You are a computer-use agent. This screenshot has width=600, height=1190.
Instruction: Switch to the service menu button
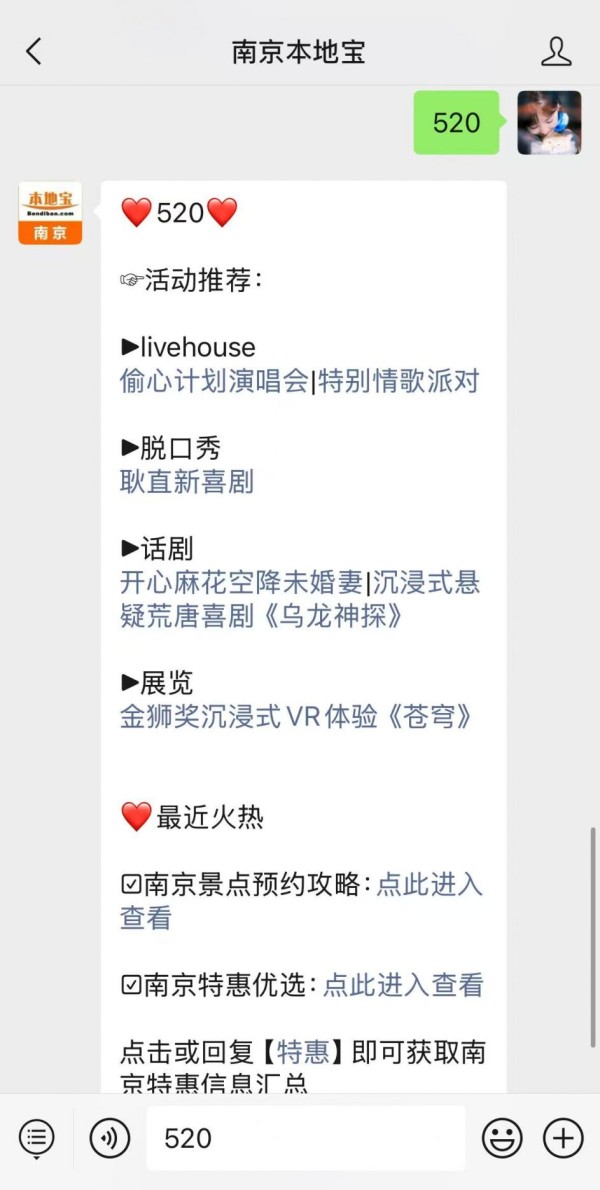37,1138
